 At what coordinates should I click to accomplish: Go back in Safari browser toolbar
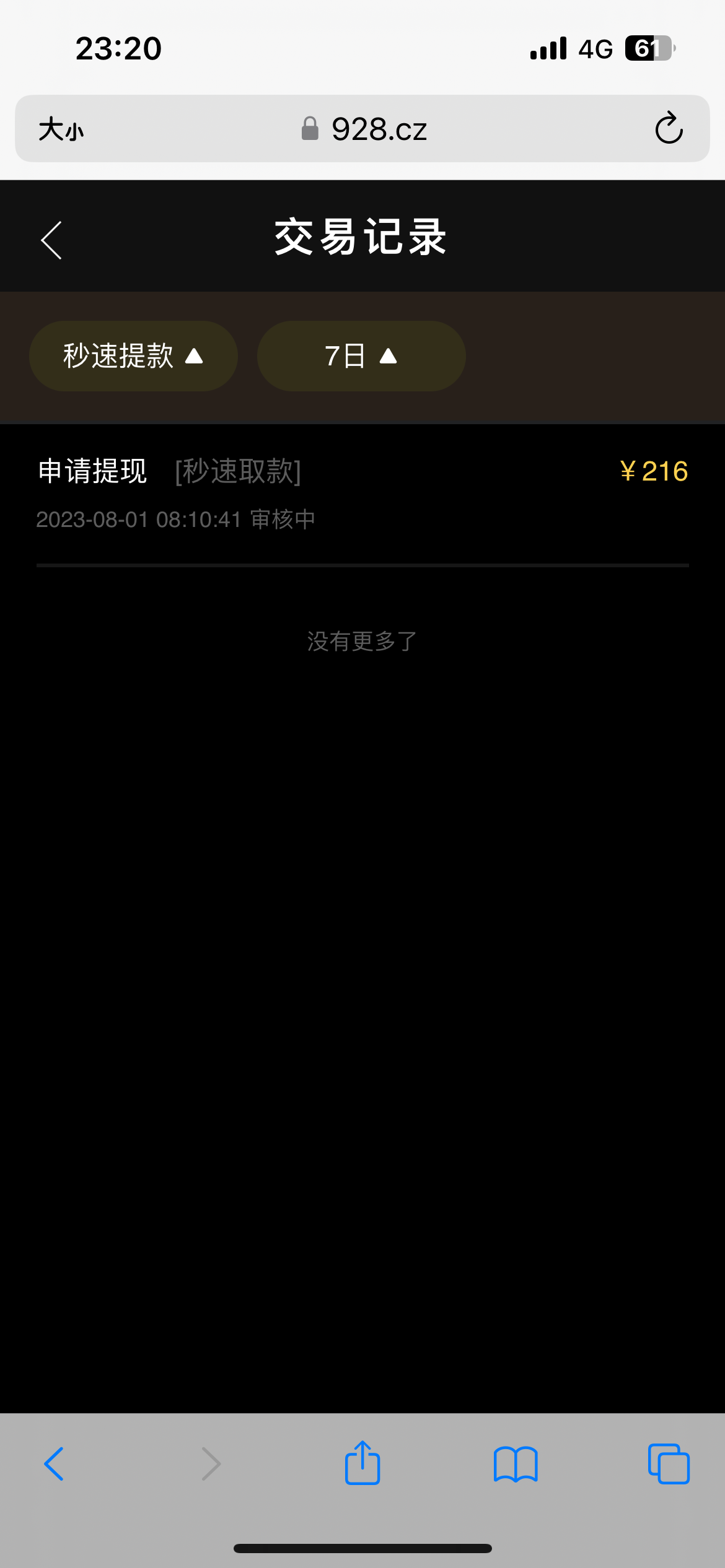tap(54, 1464)
